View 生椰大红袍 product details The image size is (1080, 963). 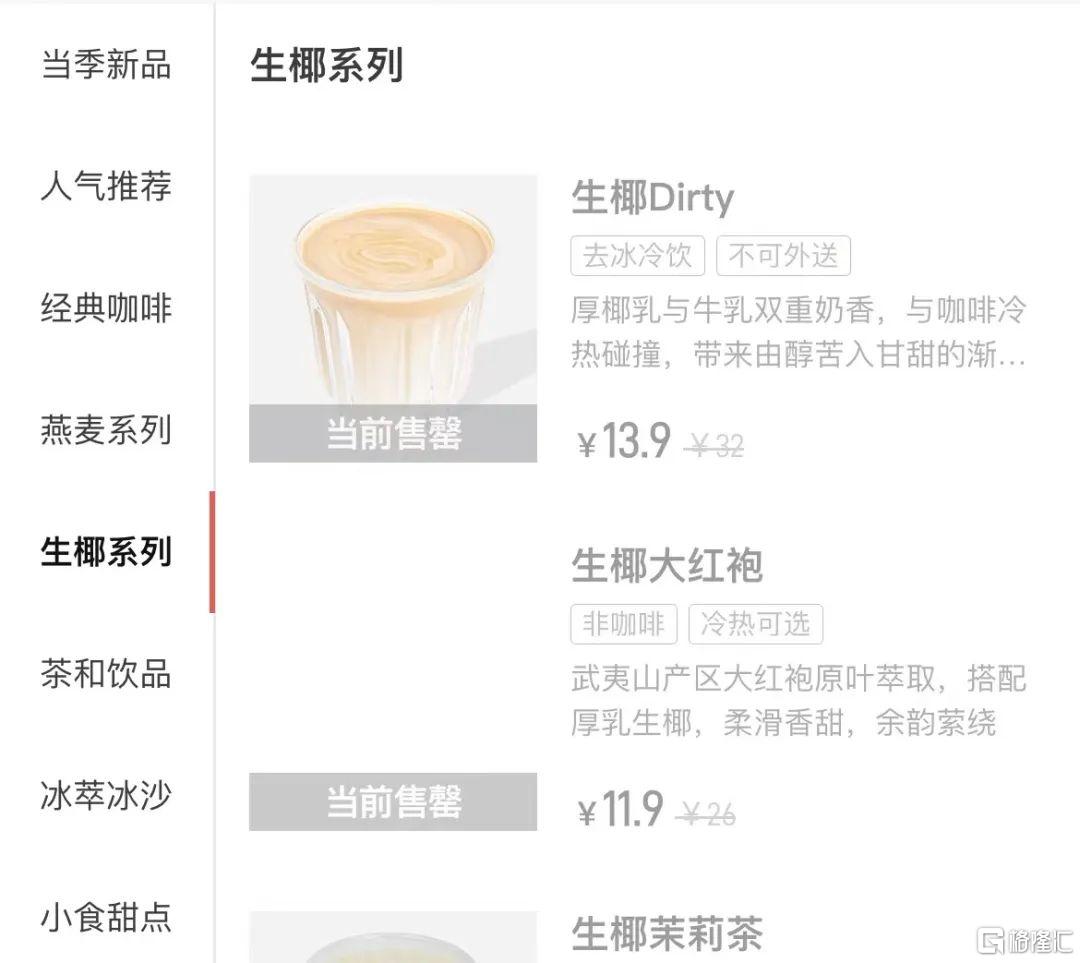[666, 567]
